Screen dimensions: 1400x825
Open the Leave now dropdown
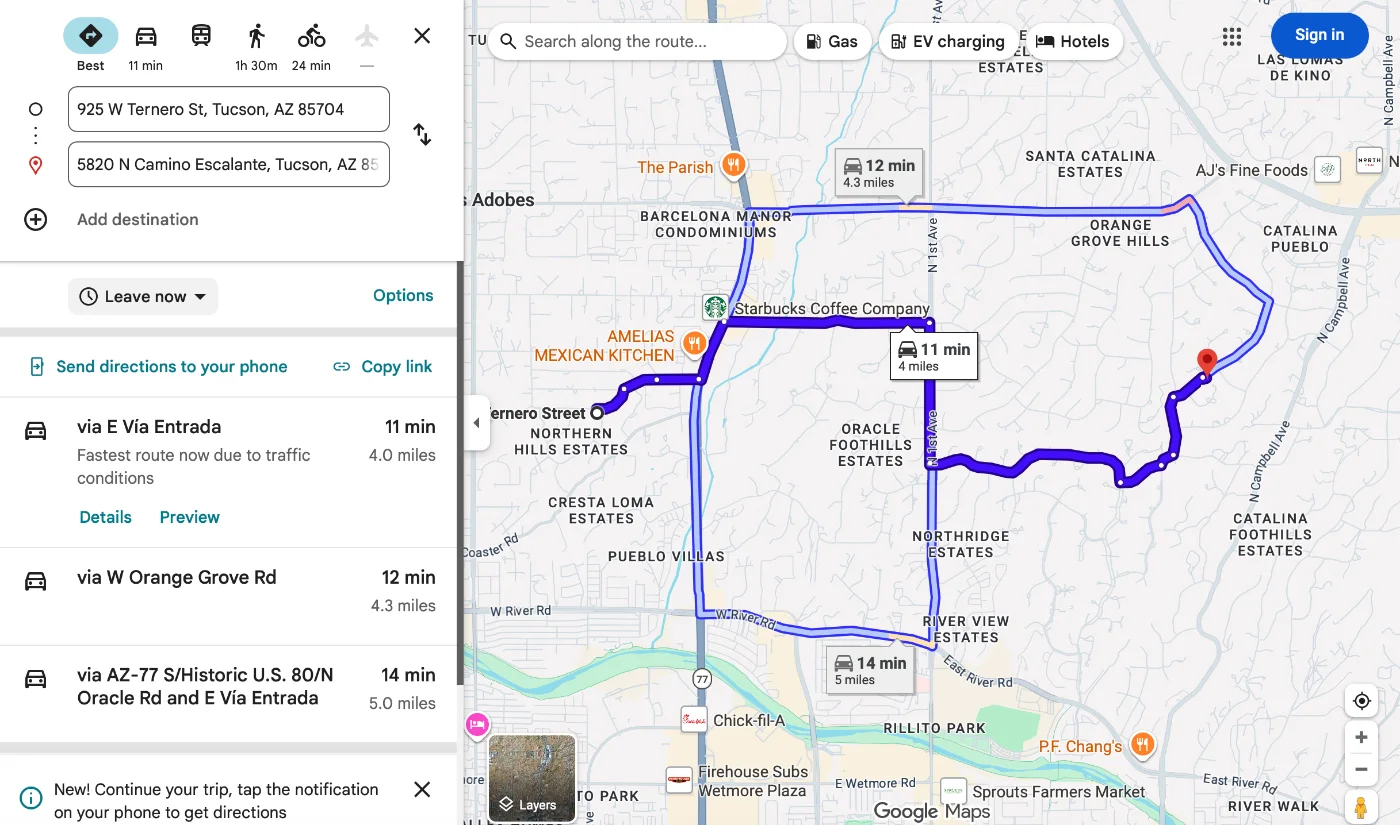143,296
